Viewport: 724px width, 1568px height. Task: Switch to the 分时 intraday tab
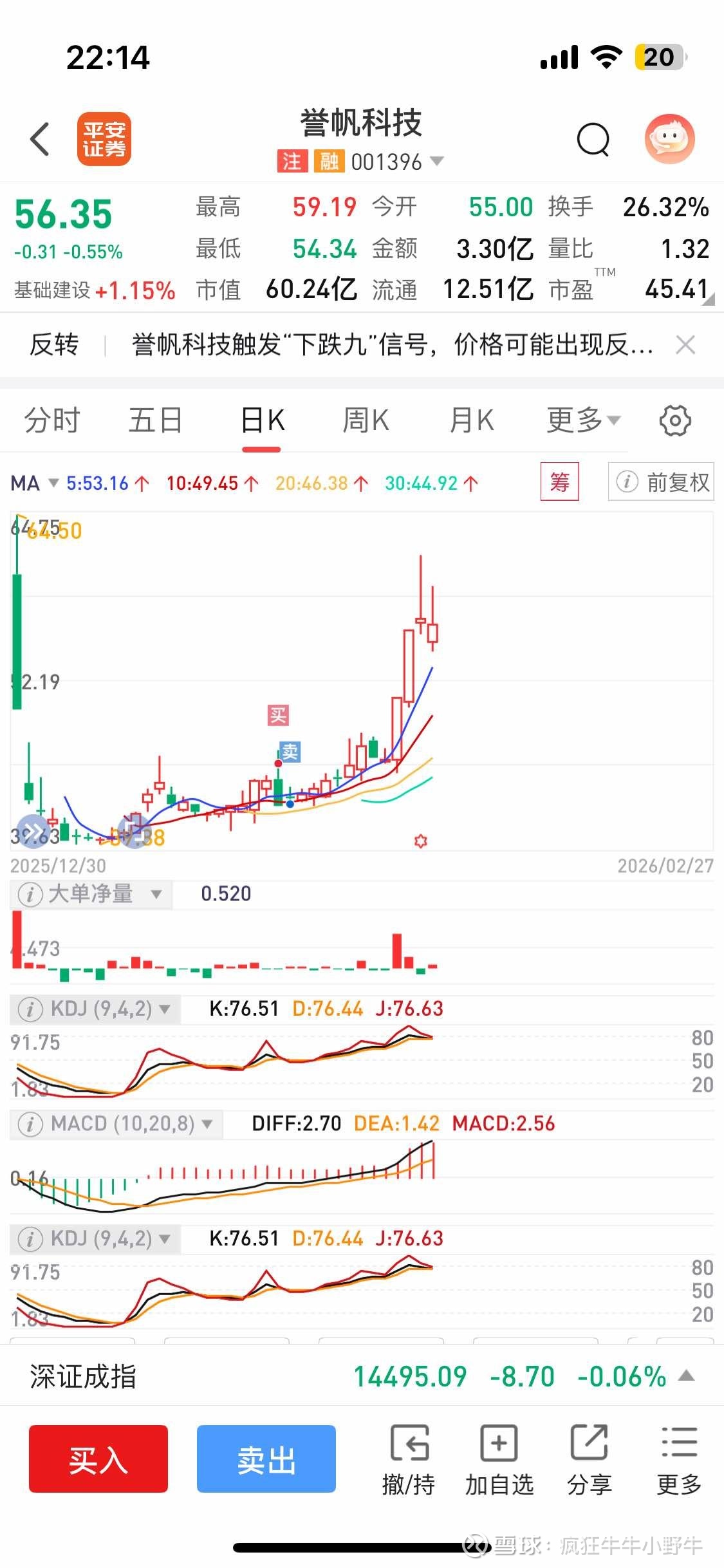pos(51,419)
